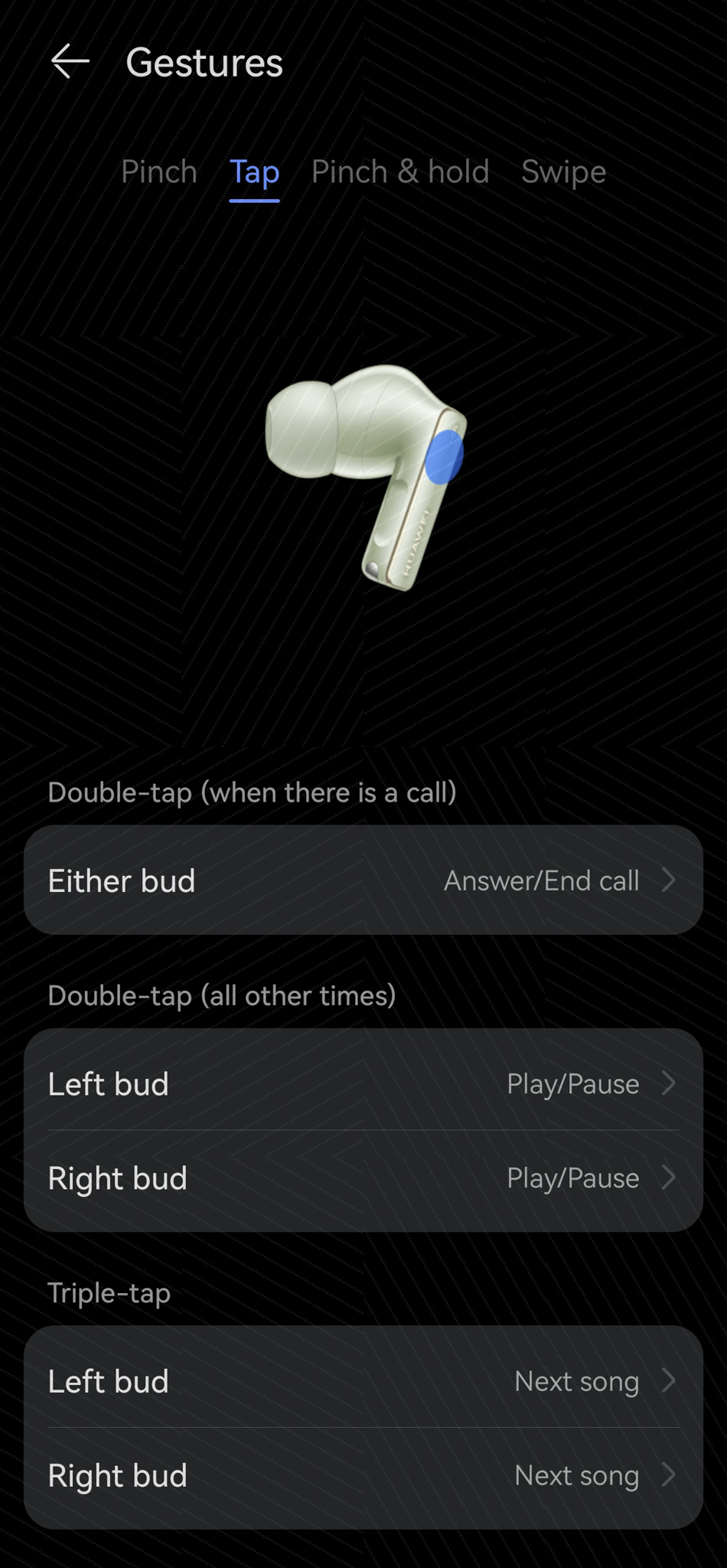Switch to the Pinch & hold tab
Viewport: 727px width, 1568px height.
[x=400, y=171]
